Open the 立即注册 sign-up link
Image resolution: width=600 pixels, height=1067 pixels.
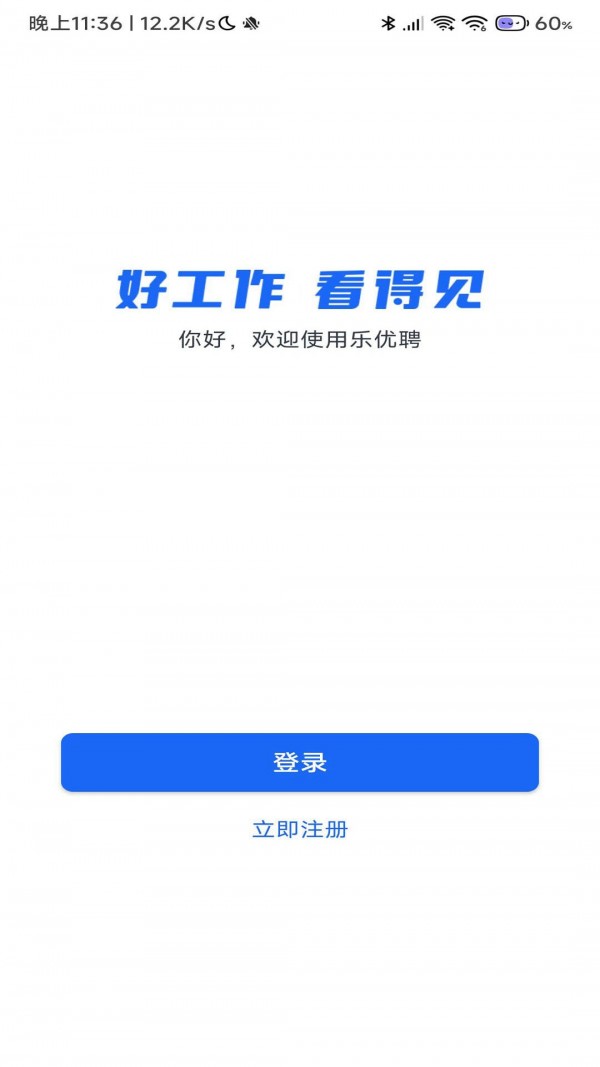coord(300,829)
